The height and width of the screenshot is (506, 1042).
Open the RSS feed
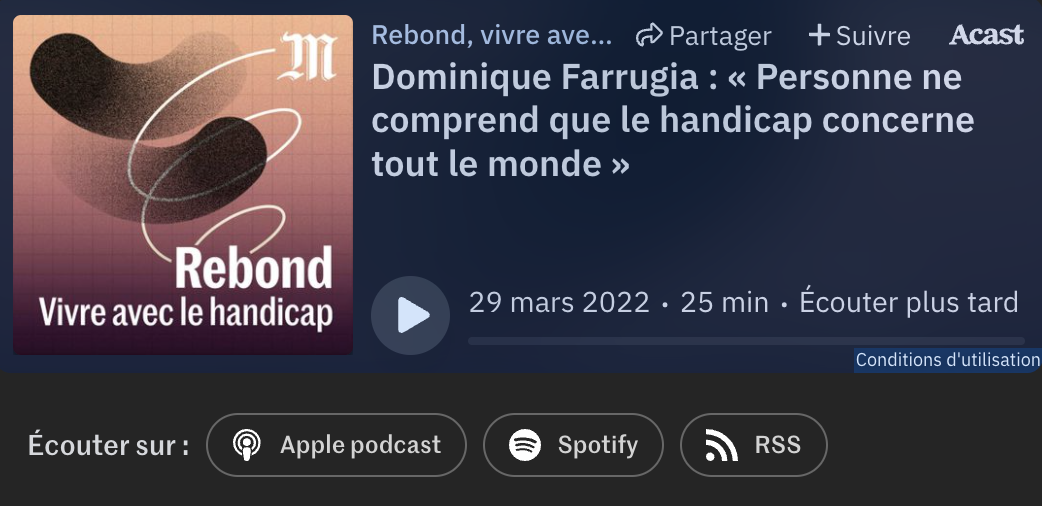754,445
